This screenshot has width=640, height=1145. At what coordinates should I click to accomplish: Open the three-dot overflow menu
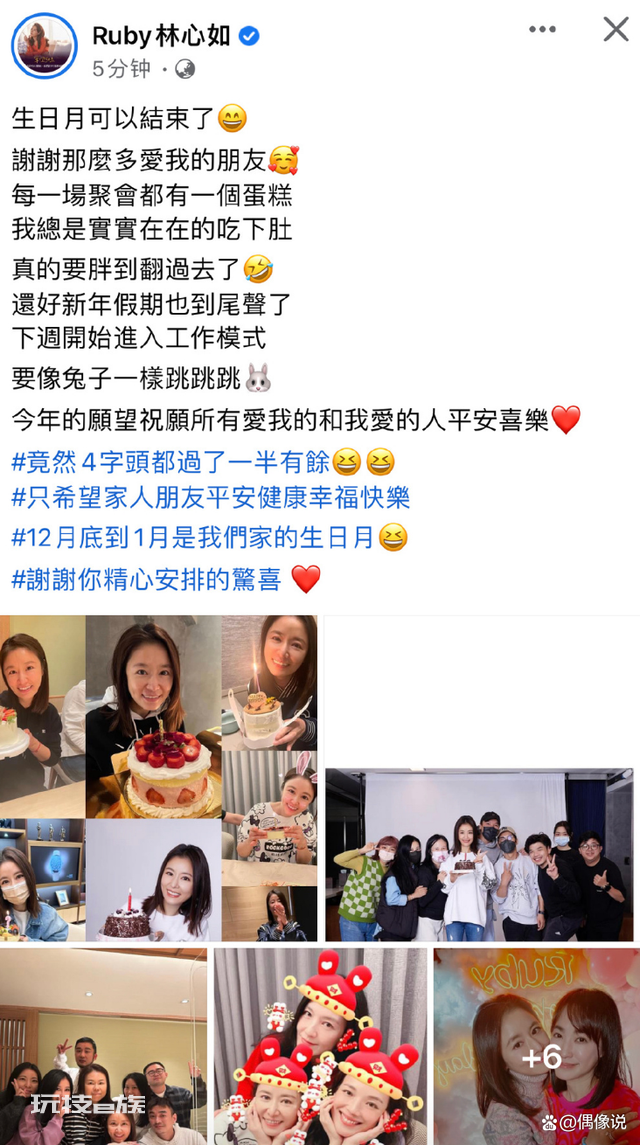[x=542, y=29]
